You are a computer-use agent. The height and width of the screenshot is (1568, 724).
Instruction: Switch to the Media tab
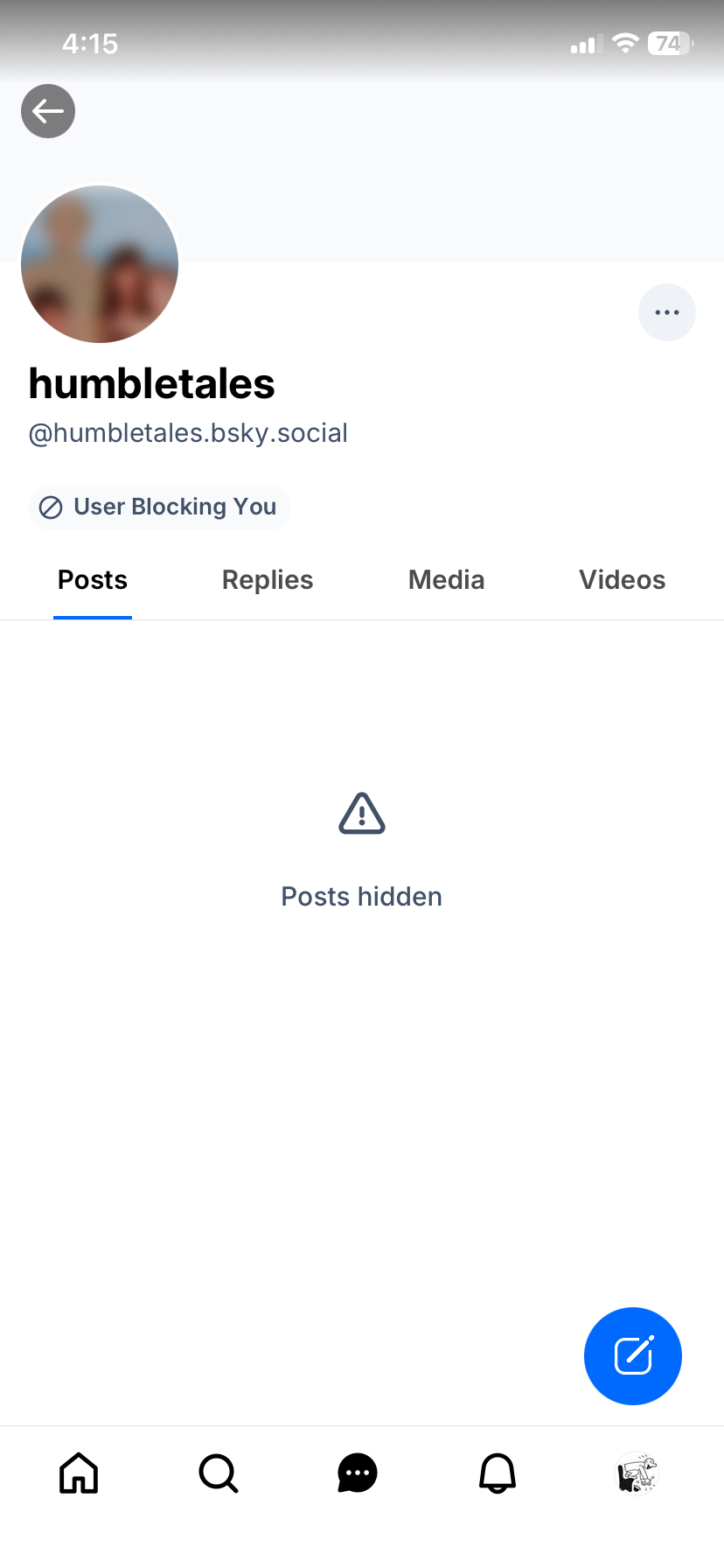(446, 580)
